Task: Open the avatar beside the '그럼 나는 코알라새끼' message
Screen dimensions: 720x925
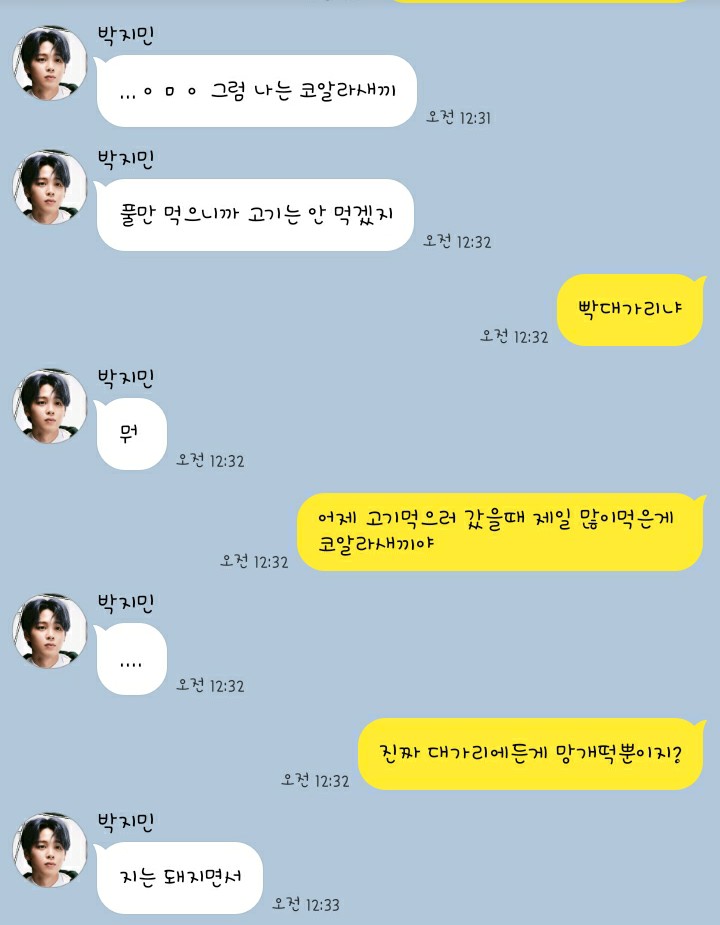Action: click(49, 63)
